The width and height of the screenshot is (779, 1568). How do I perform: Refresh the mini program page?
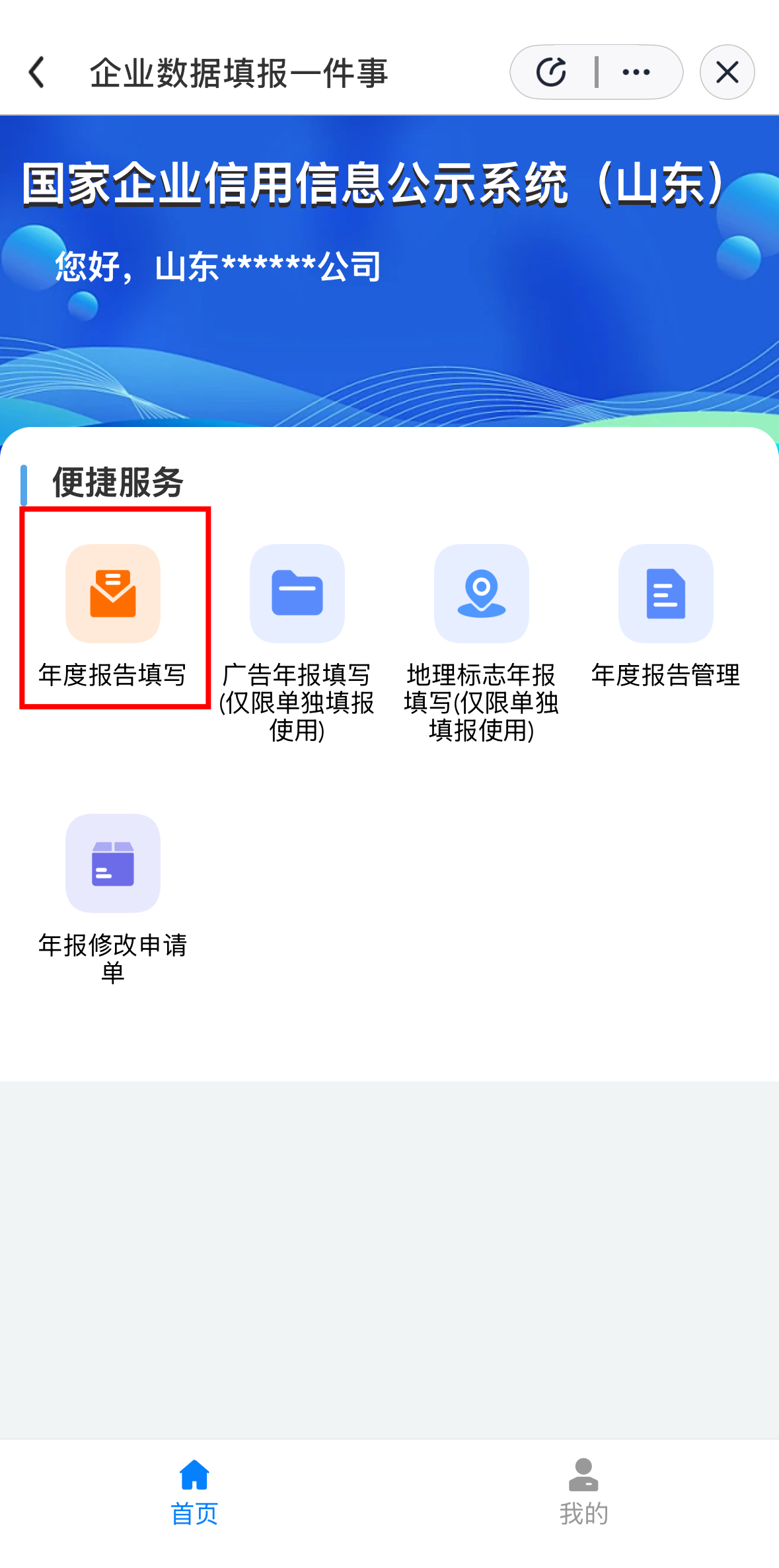tap(552, 72)
